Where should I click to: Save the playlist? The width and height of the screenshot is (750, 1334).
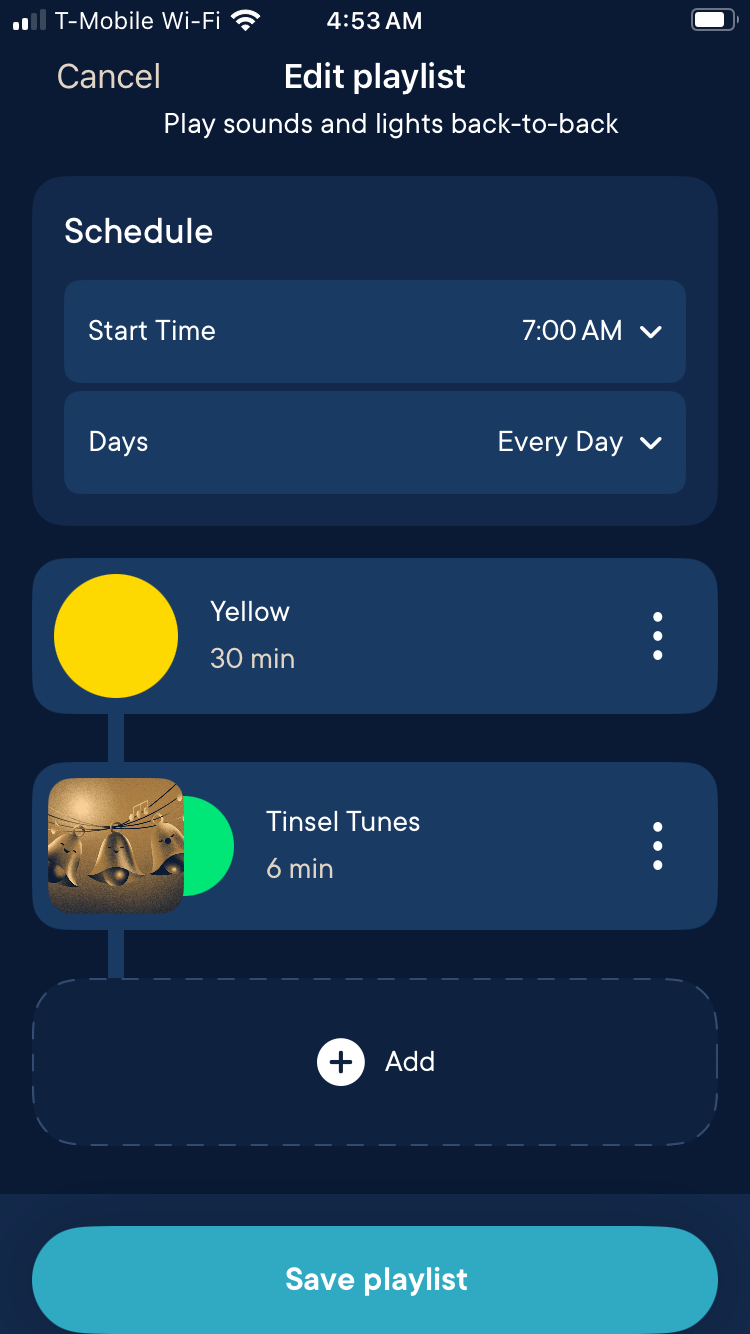point(375,1279)
